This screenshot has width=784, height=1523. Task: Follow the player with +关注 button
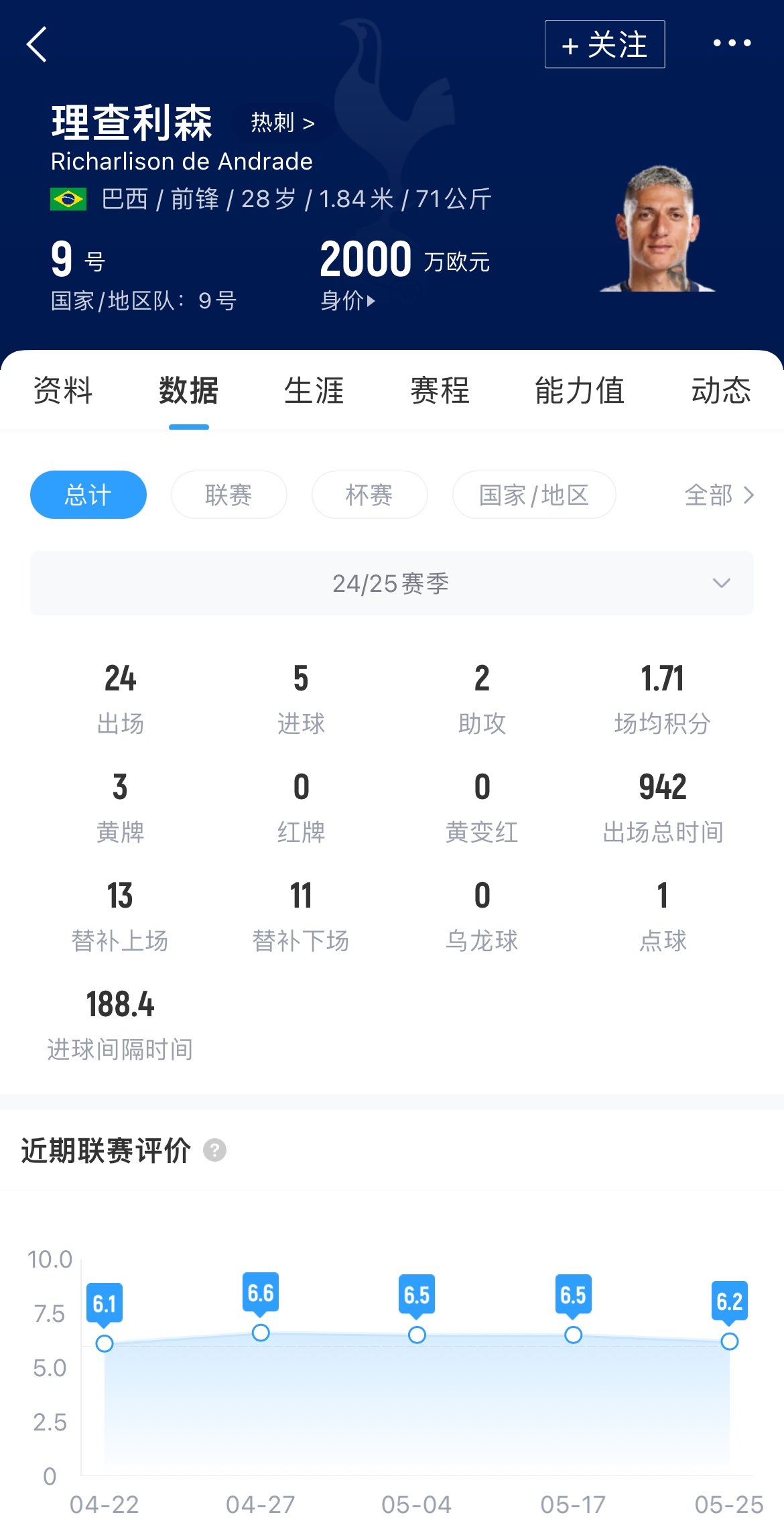[x=604, y=44]
